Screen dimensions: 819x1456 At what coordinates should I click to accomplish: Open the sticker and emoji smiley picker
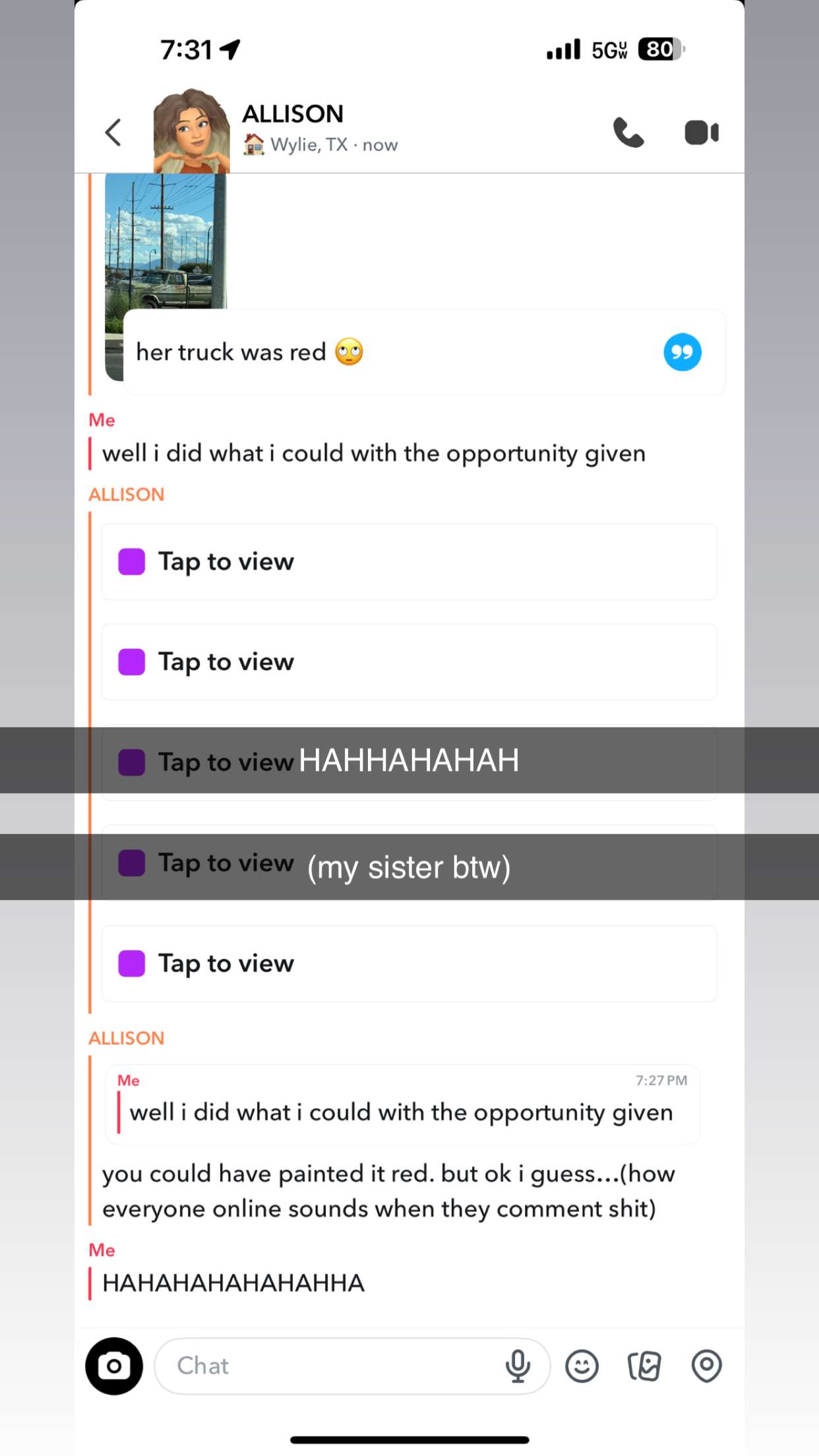point(582,1366)
